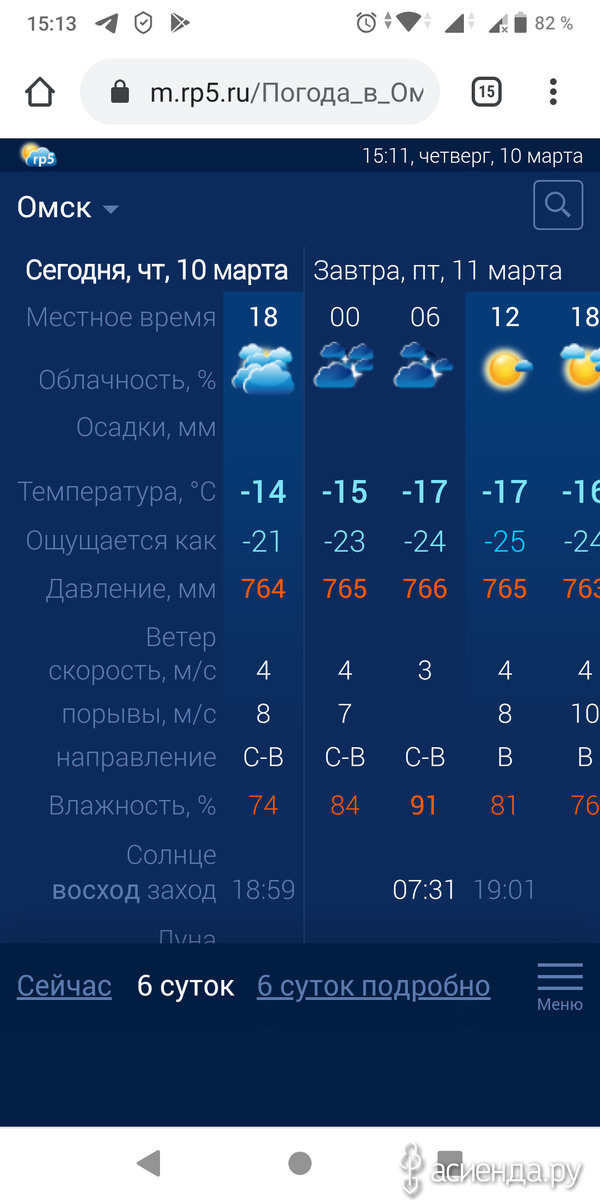Select the 6 суток forecast view
Screen dimensions: 600x1200
[x=185, y=986]
